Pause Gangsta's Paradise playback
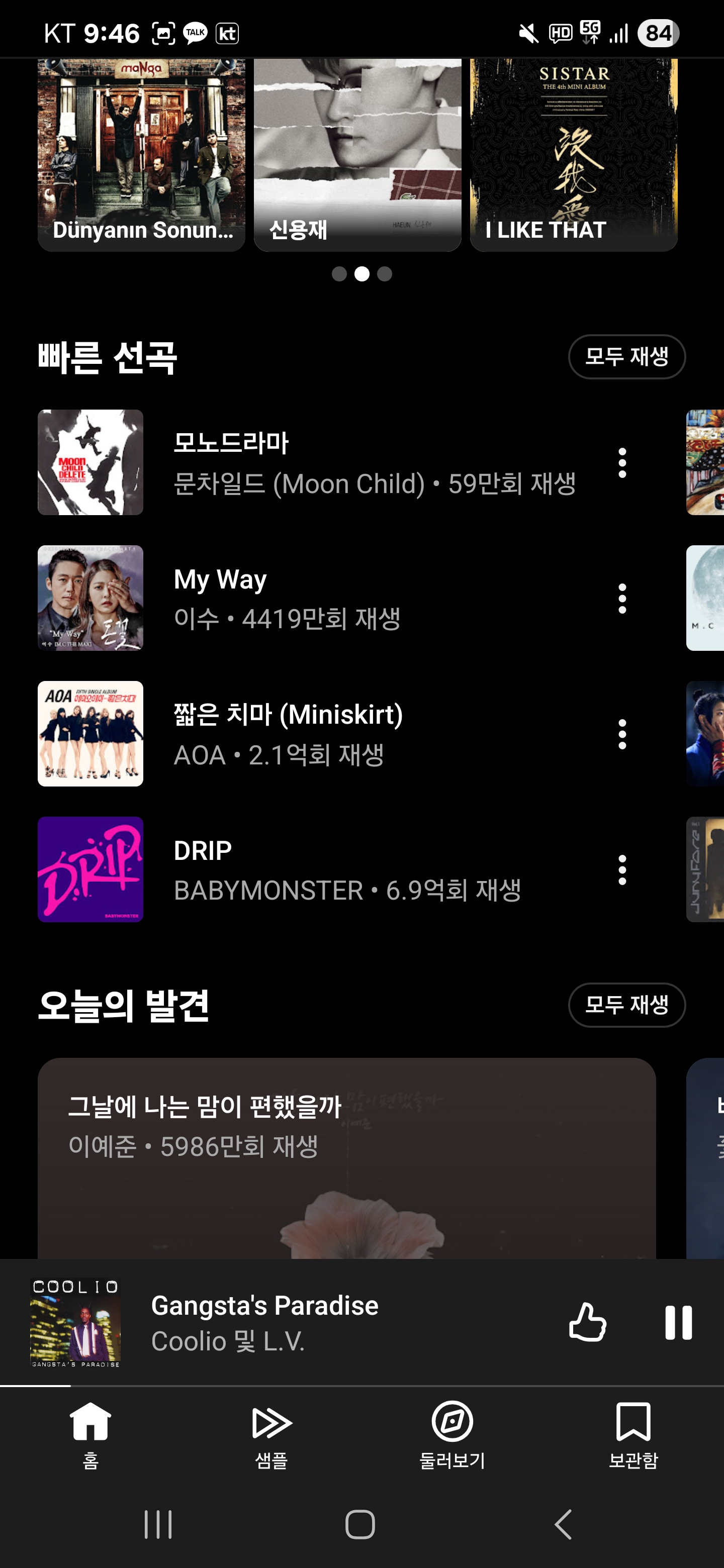 click(x=678, y=1322)
